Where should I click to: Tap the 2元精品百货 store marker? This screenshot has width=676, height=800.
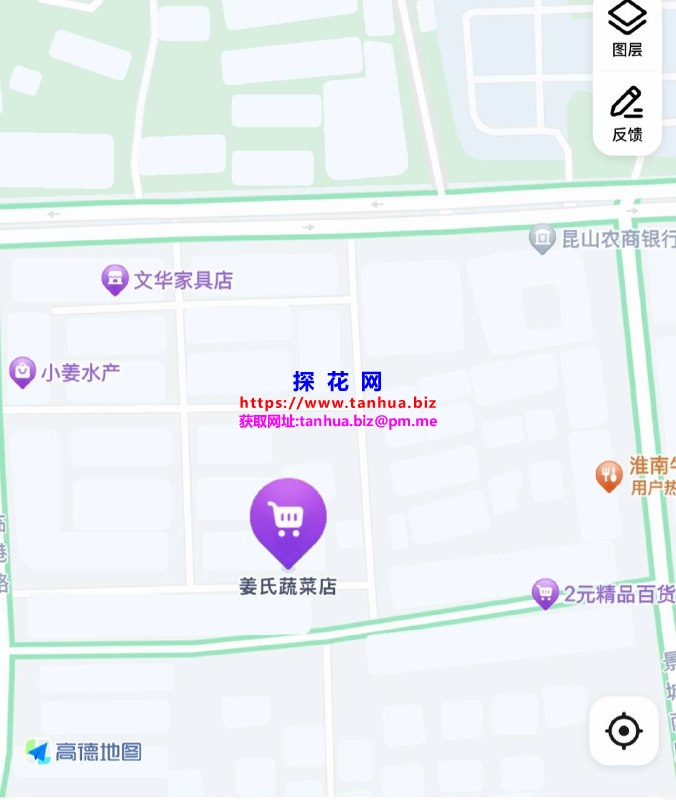coord(545,592)
